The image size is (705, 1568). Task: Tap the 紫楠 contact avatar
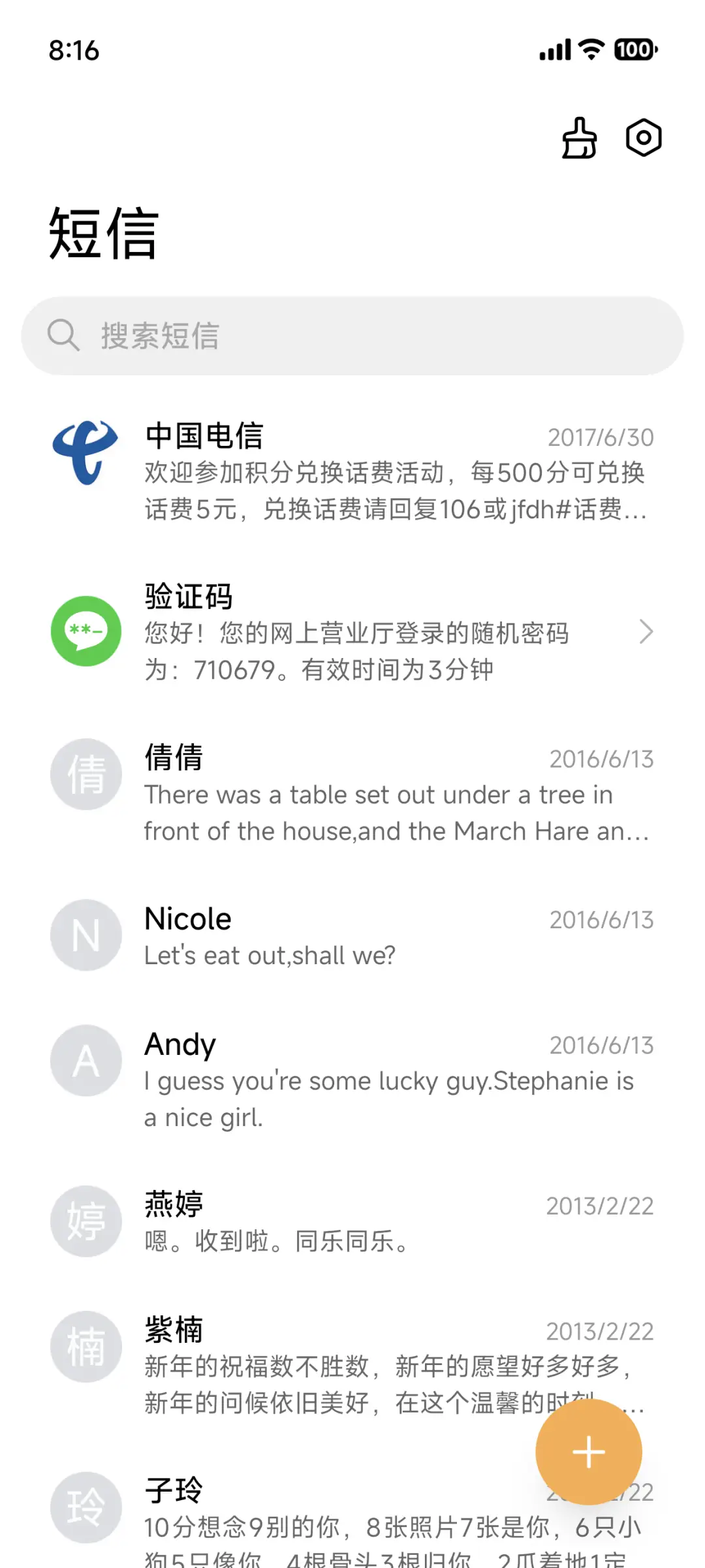pos(86,1348)
